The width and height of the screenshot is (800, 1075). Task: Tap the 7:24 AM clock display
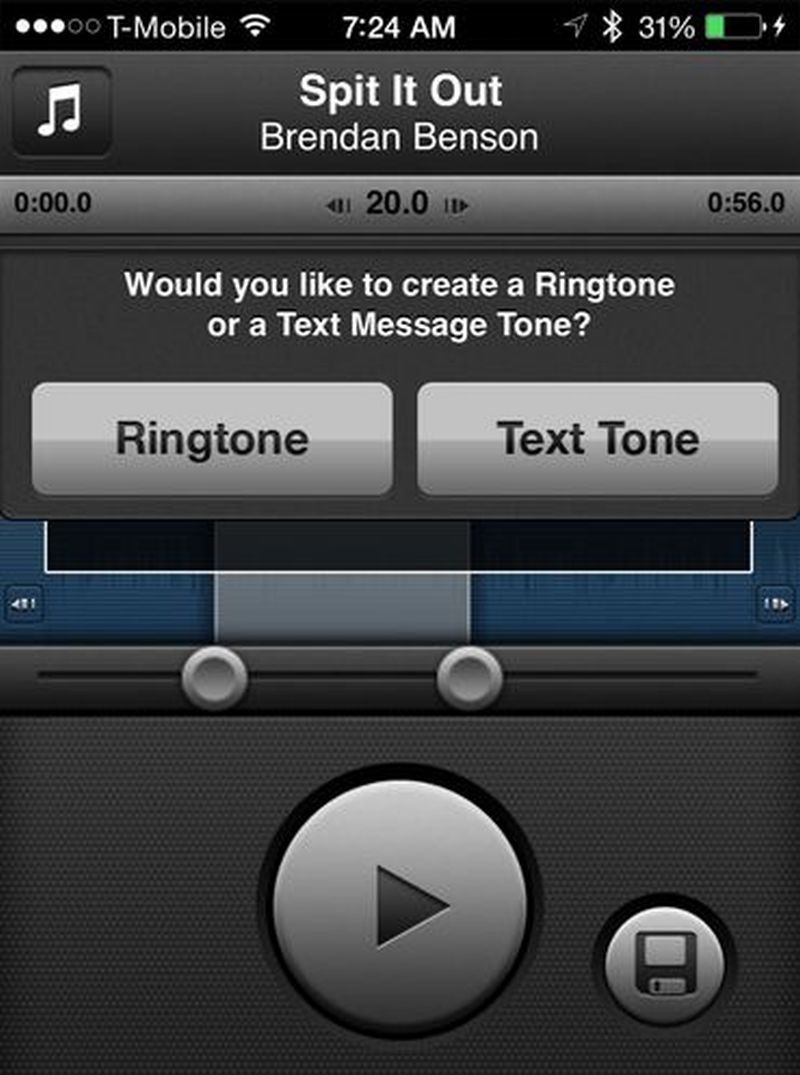point(400,24)
